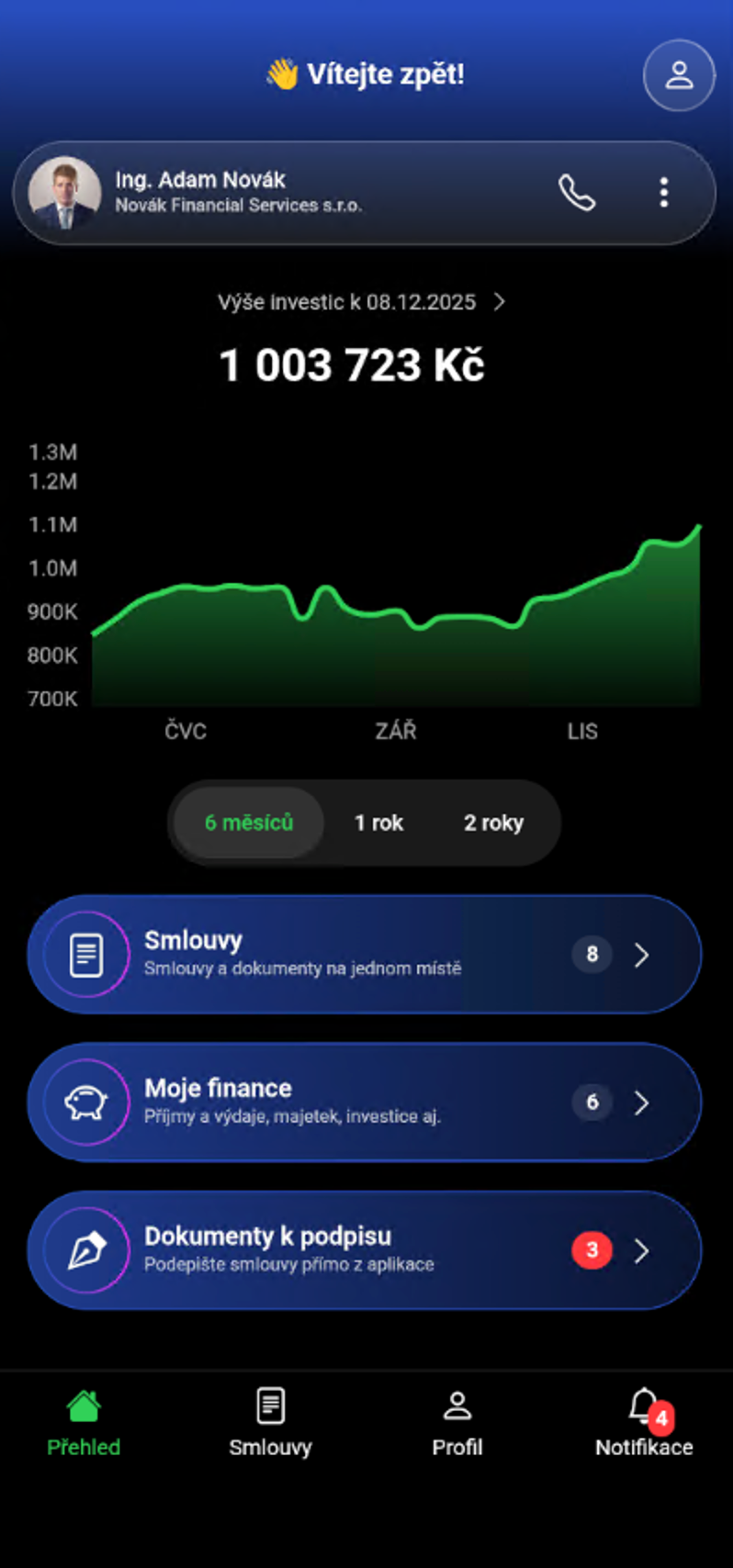733x1568 pixels.
Task: Open the Smlouvy card
Action: (364, 955)
